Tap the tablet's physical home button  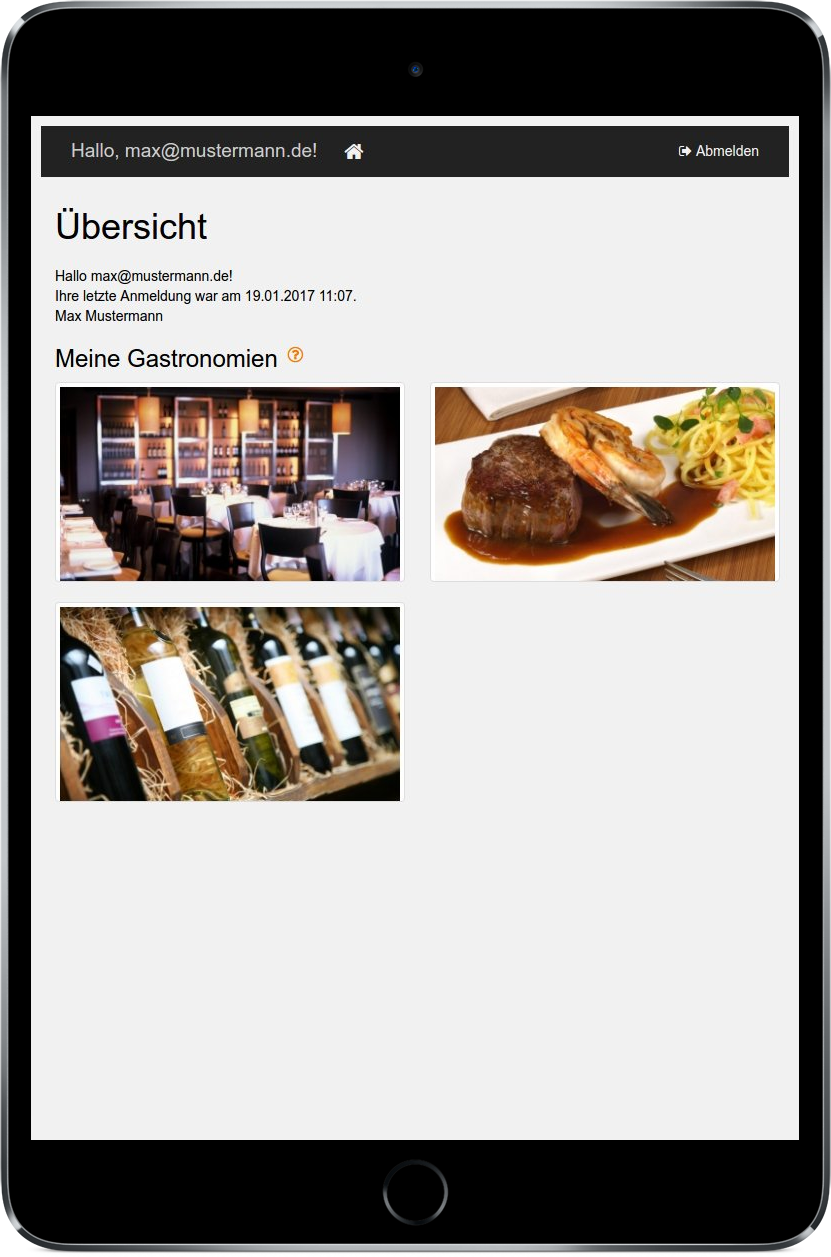pos(415,1192)
